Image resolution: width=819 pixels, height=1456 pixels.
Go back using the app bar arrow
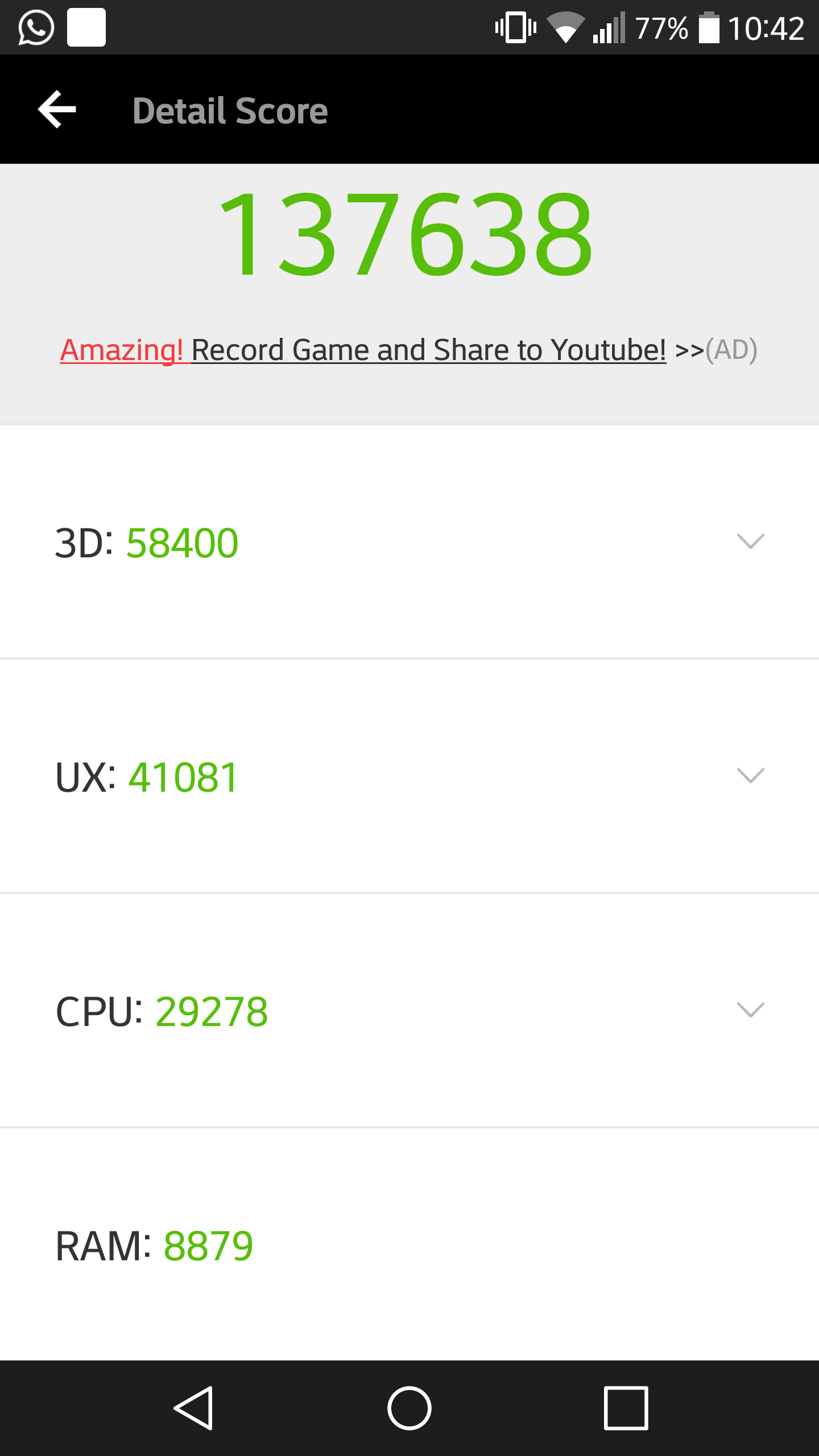pos(57,109)
